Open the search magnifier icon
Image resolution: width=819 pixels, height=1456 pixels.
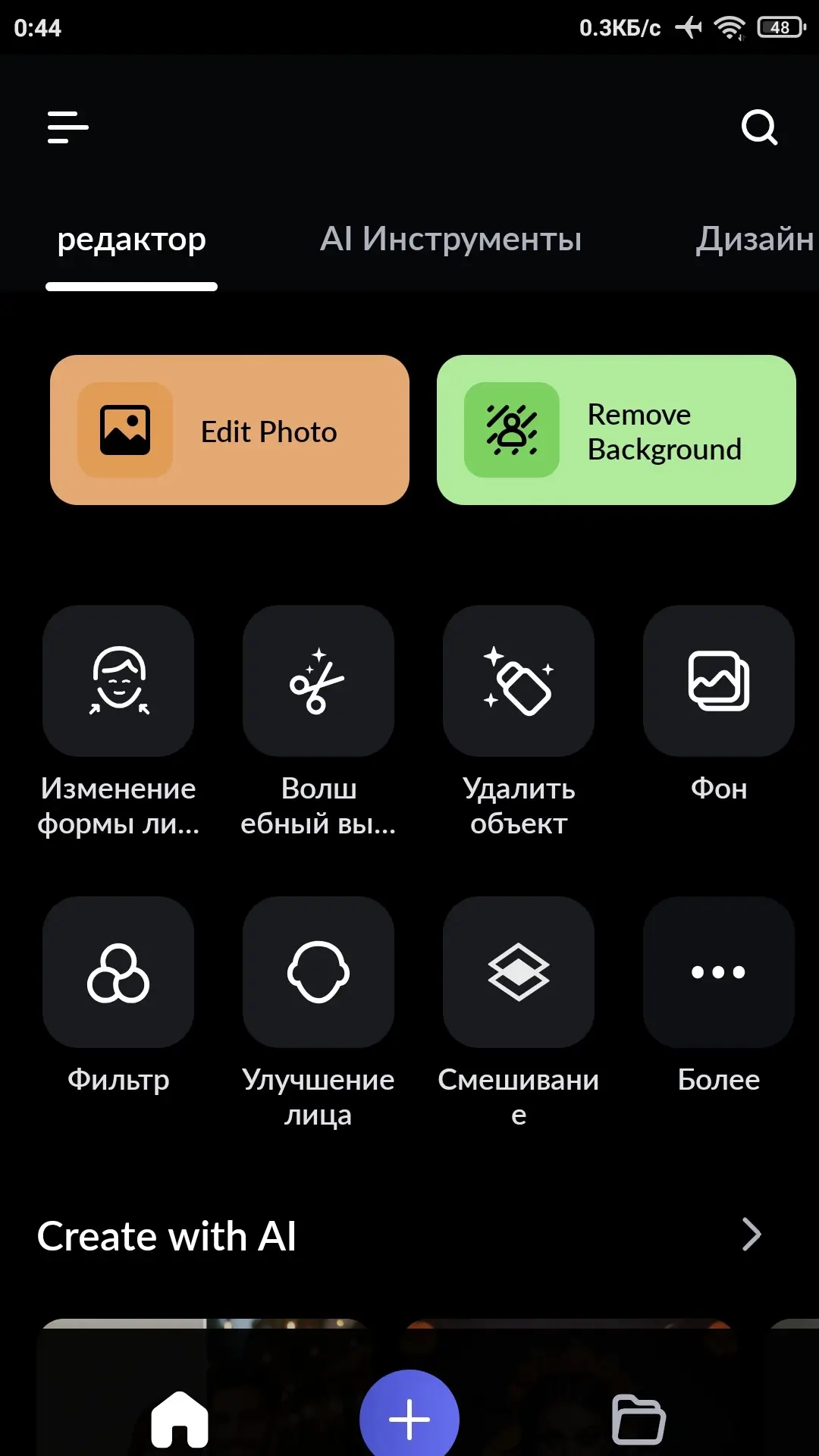coord(759,127)
